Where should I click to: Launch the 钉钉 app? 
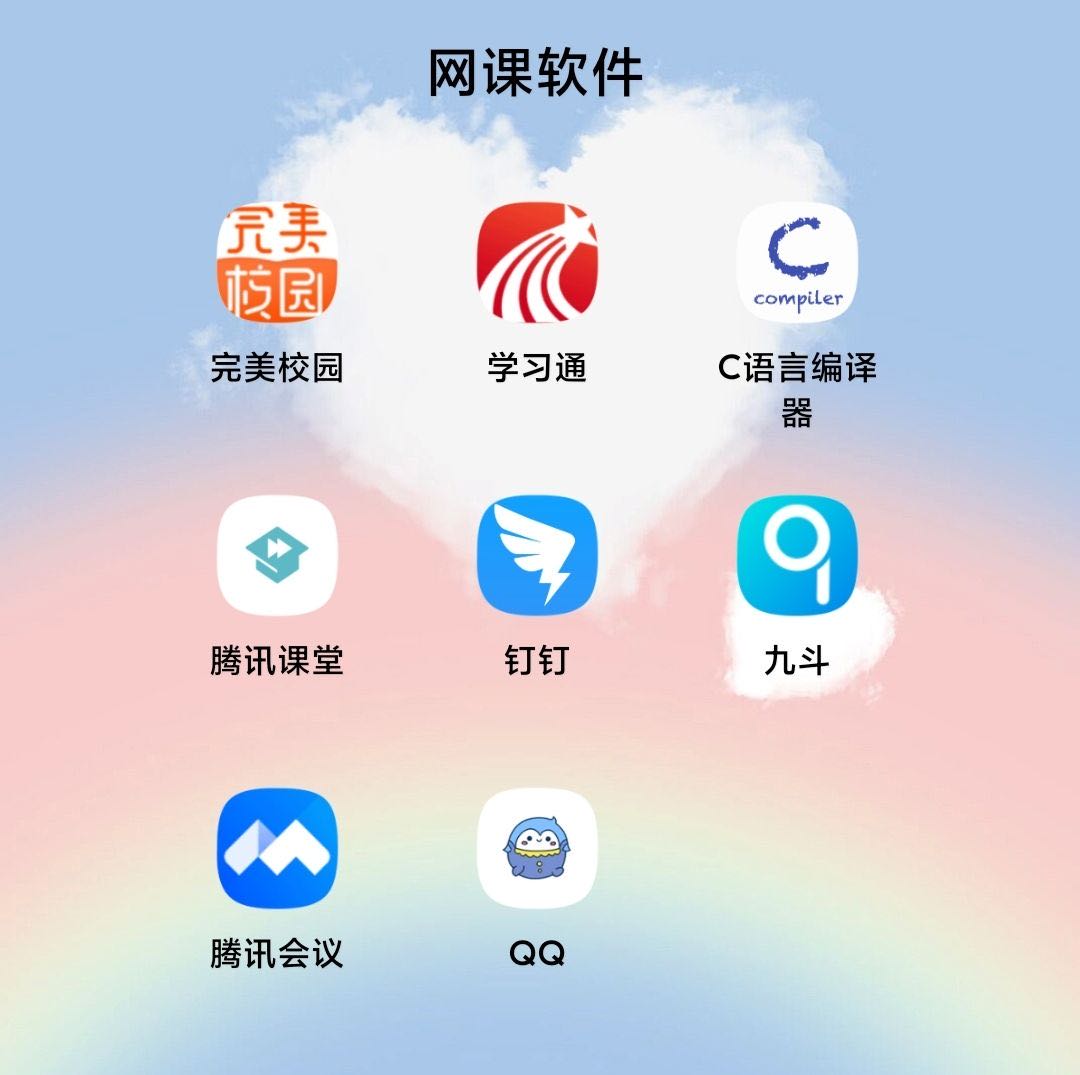pyautogui.click(x=537, y=555)
